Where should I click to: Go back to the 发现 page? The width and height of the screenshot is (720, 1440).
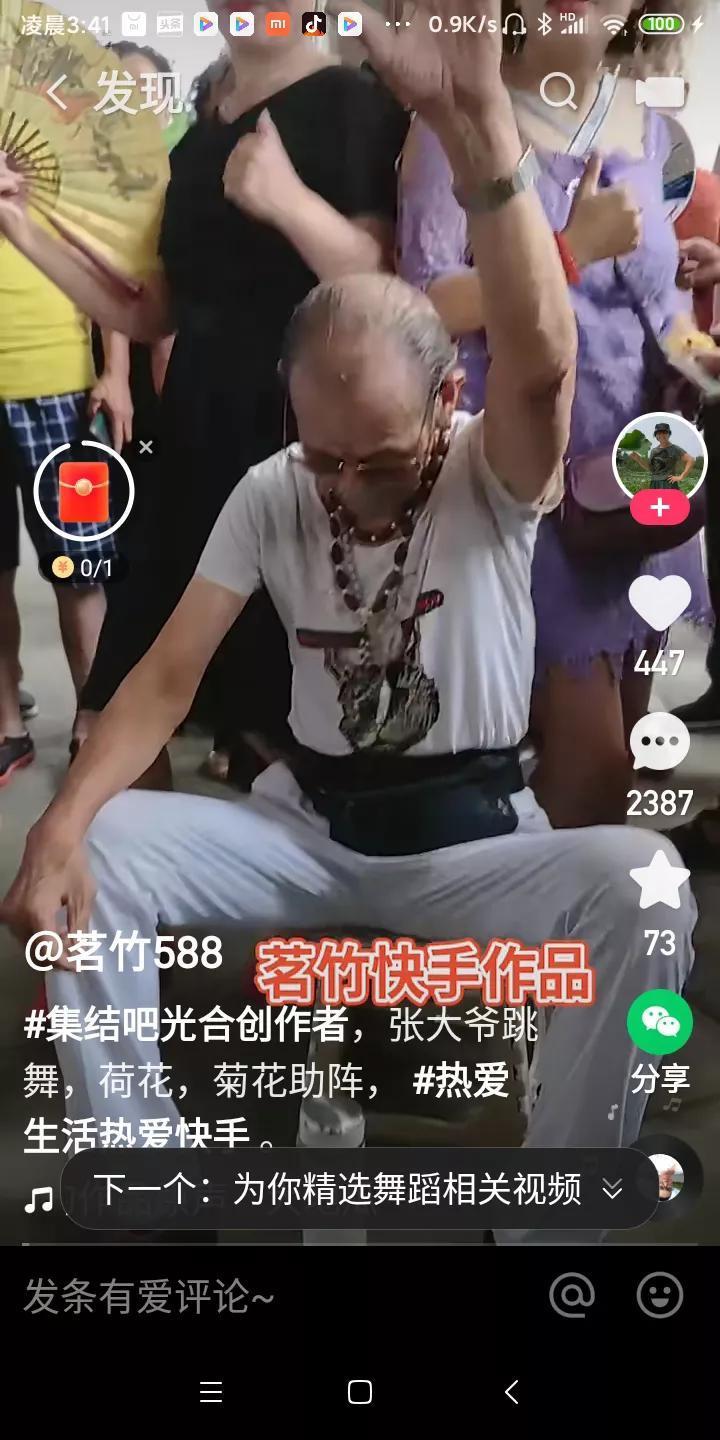(x=56, y=94)
